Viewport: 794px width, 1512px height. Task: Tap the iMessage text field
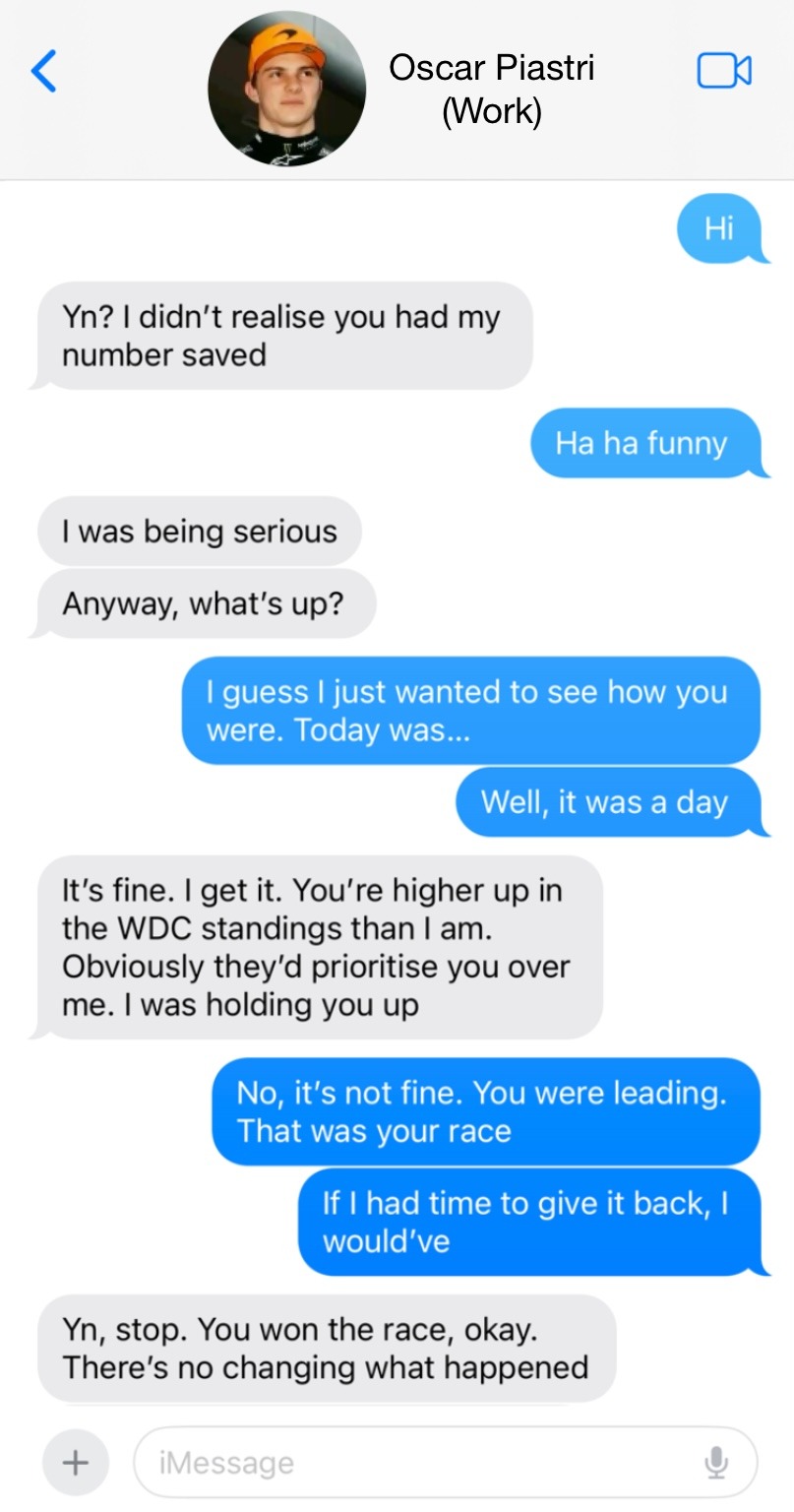(413, 1462)
